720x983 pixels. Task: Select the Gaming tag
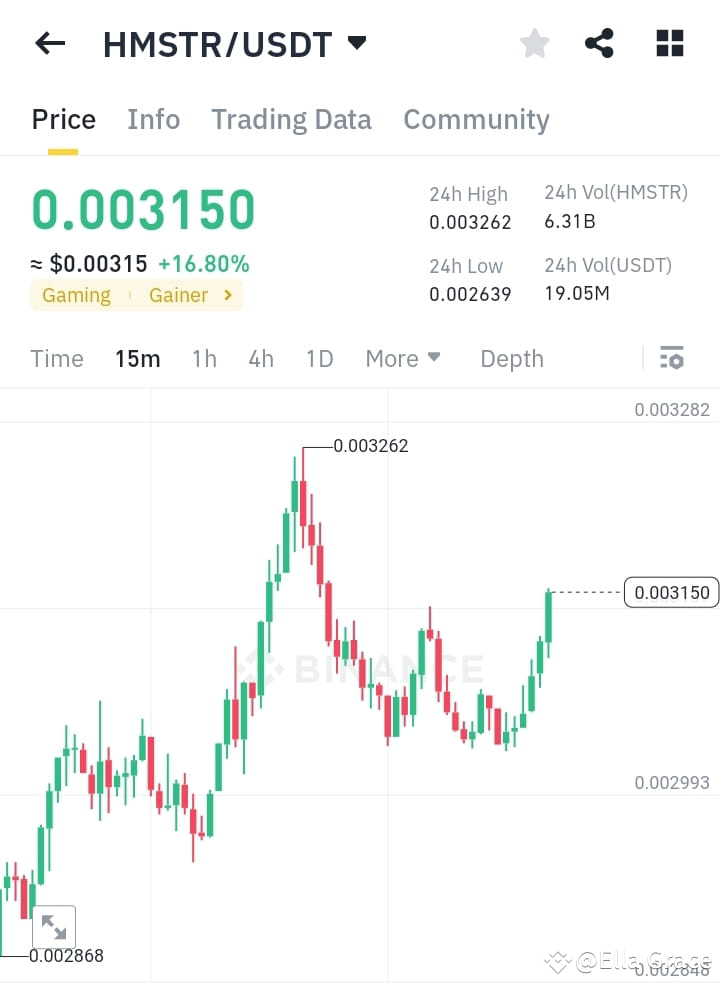pos(76,295)
